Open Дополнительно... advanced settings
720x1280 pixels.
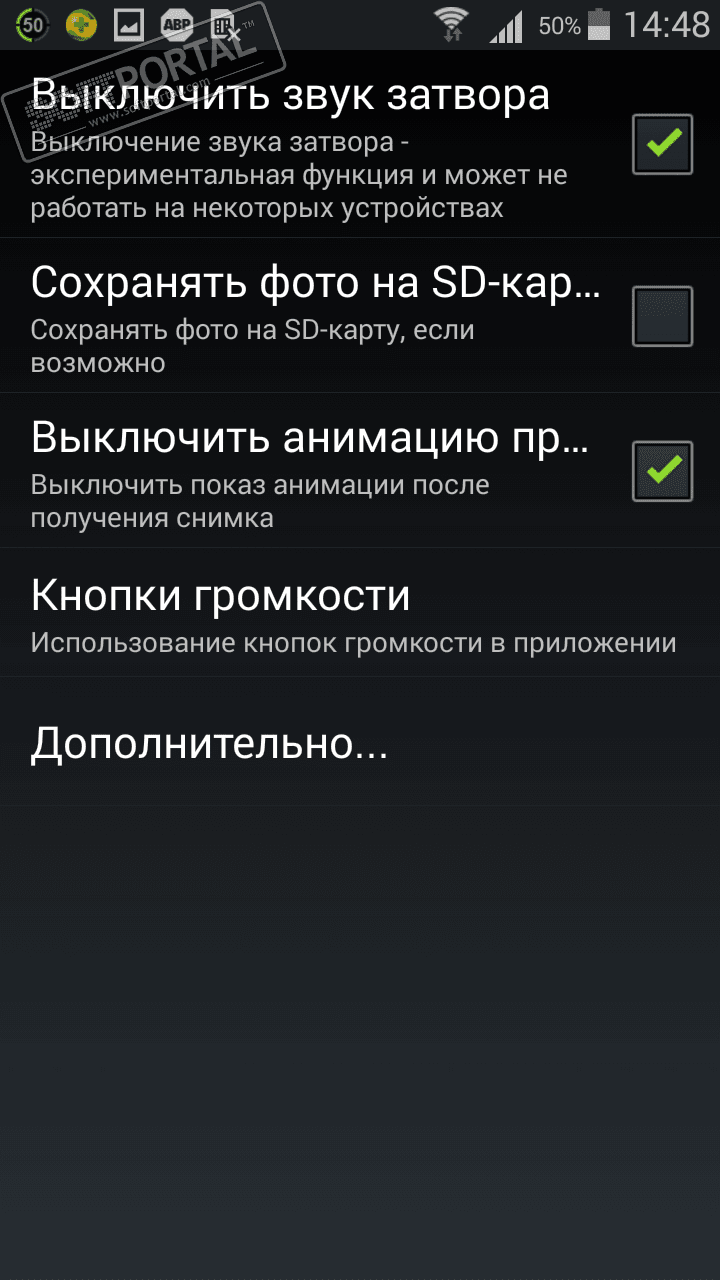(210, 743)
